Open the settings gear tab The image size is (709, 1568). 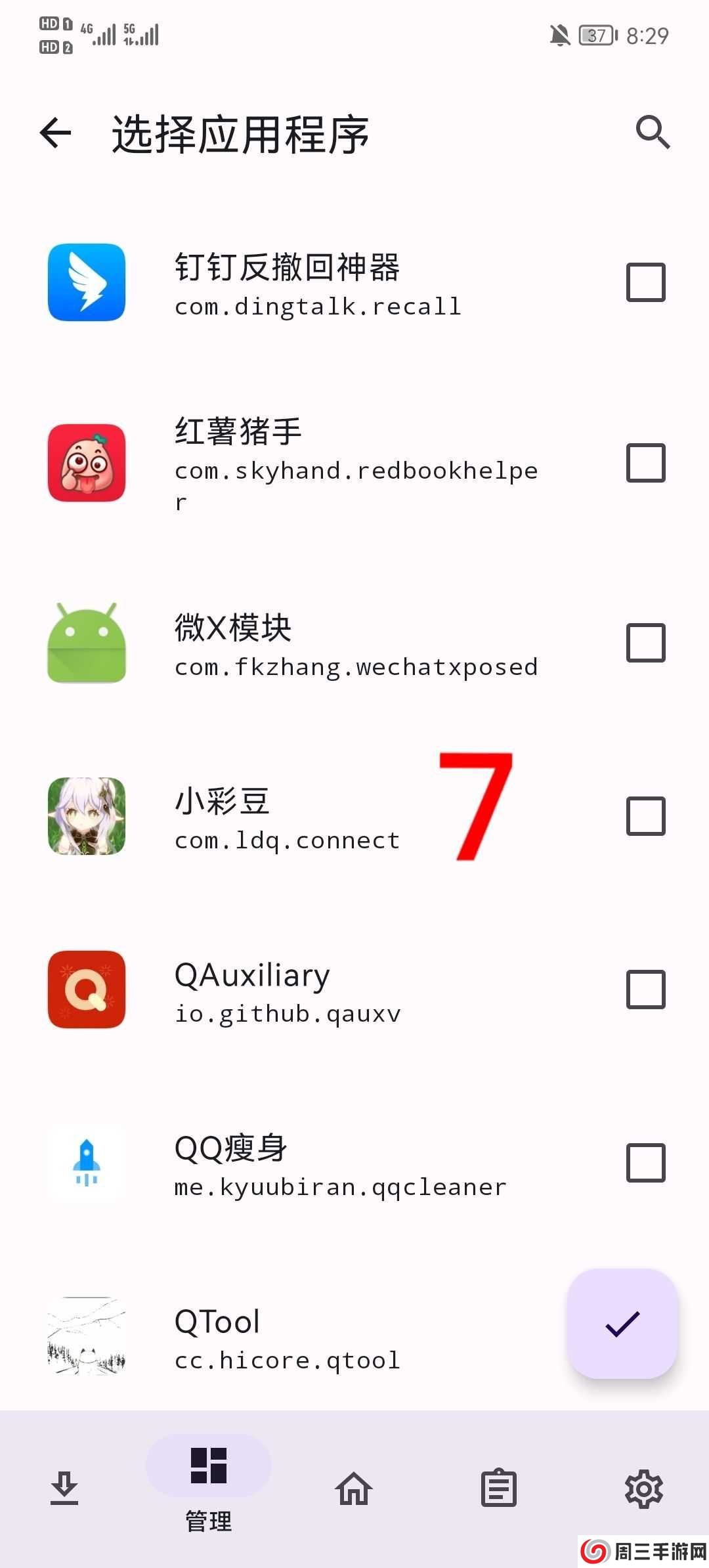point(643,1488)
